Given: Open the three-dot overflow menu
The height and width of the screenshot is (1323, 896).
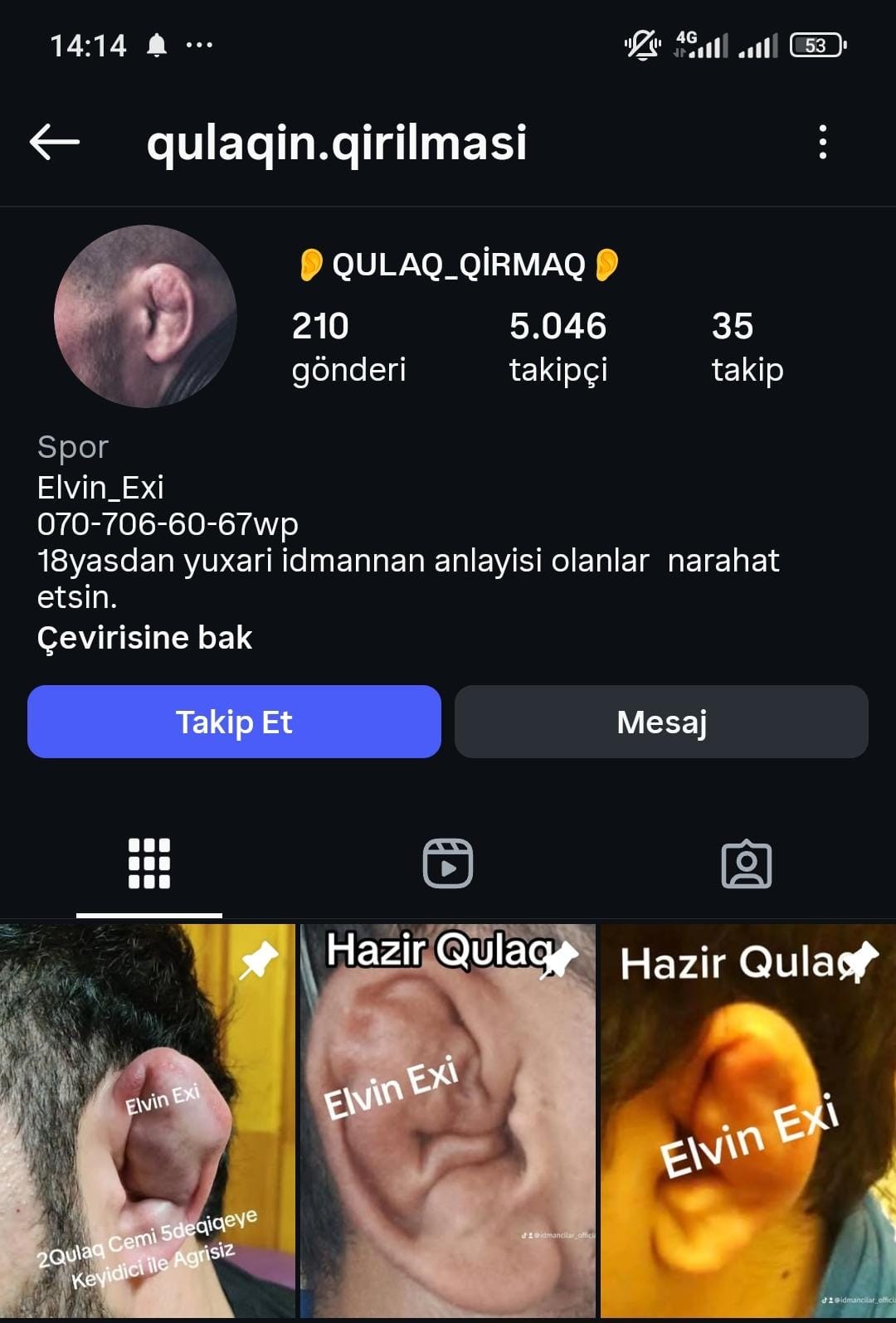Looking at the screenshot, I should (x=822, y=142).
